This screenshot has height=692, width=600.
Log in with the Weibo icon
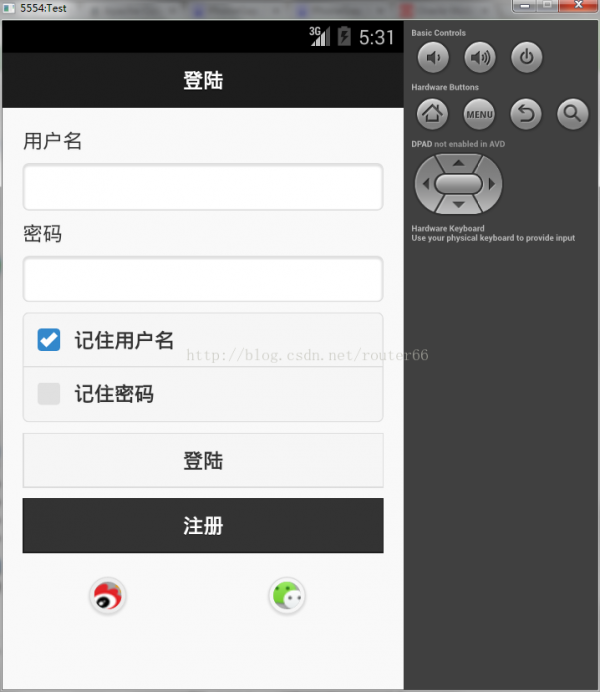(x=108, y=597)
